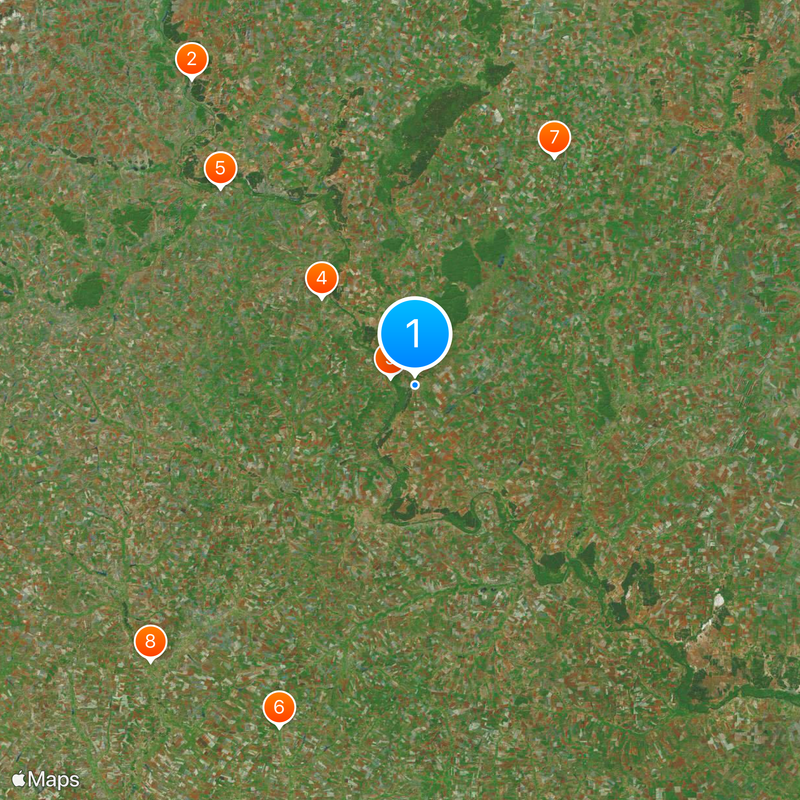This screenshot has width=800, height=800.
Task: Open the orange pin numbered 4
Action: click(x=321, y=278)
